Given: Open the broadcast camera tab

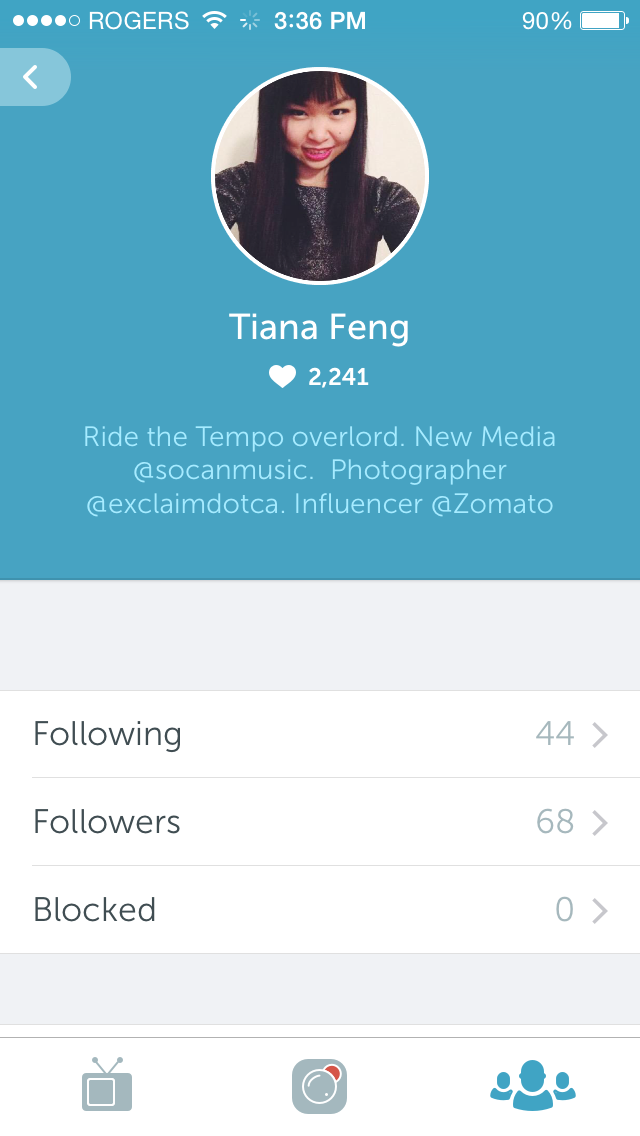Looking at the screenshot, I should [320, 1086].
